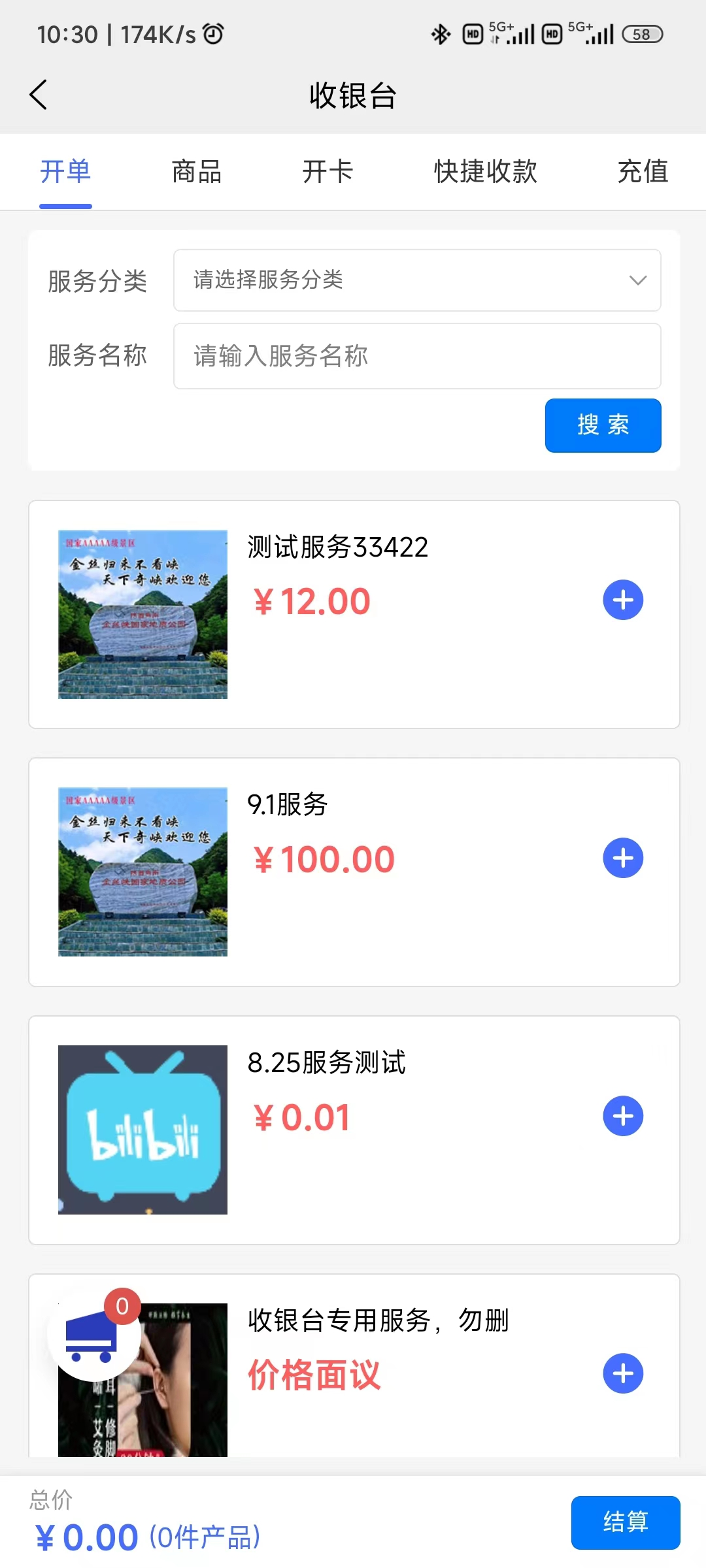The height and width of the screenshot is (1568, 706).
Task: Expand the 请选择服务分类 dropdown
Action: click(x=417, y=280)
